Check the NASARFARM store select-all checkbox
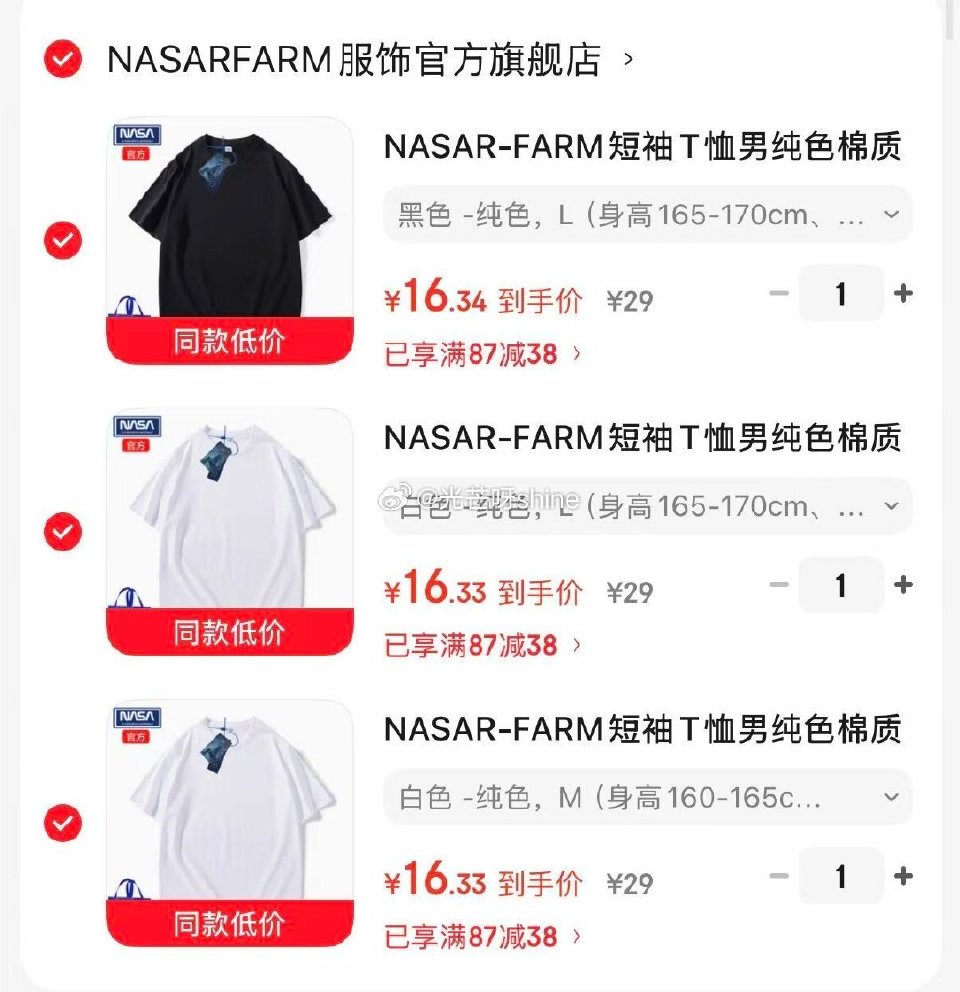The width and height of the screenshot is (960, 992). click(62, 59)
